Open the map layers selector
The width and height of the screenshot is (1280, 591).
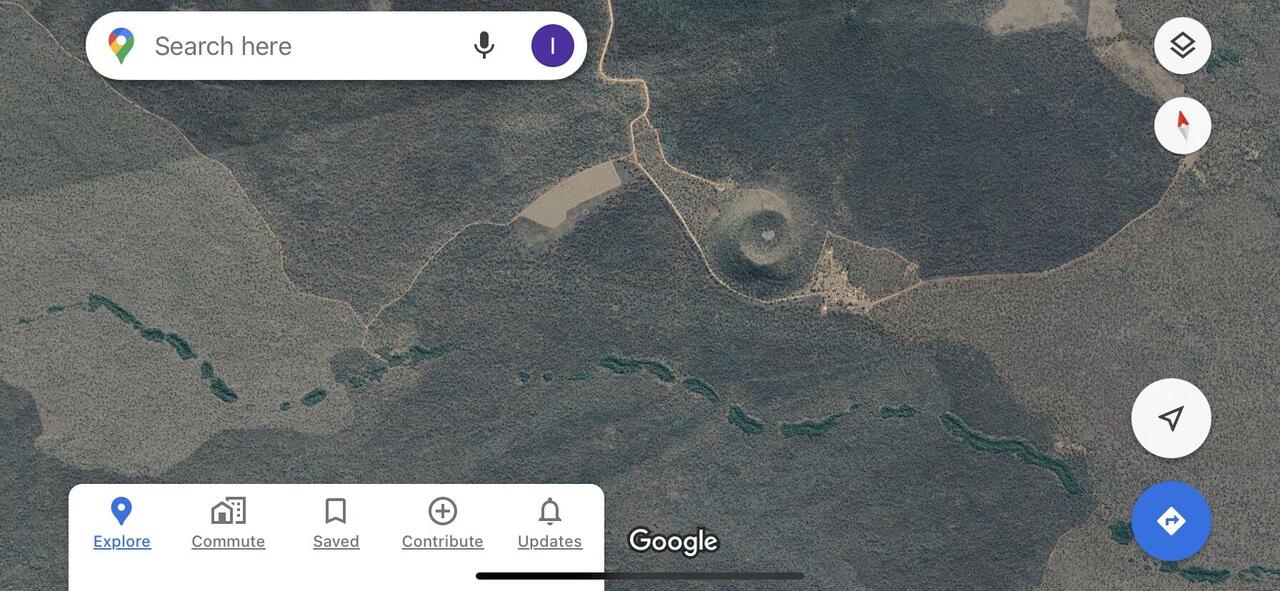coord(1182,46)
